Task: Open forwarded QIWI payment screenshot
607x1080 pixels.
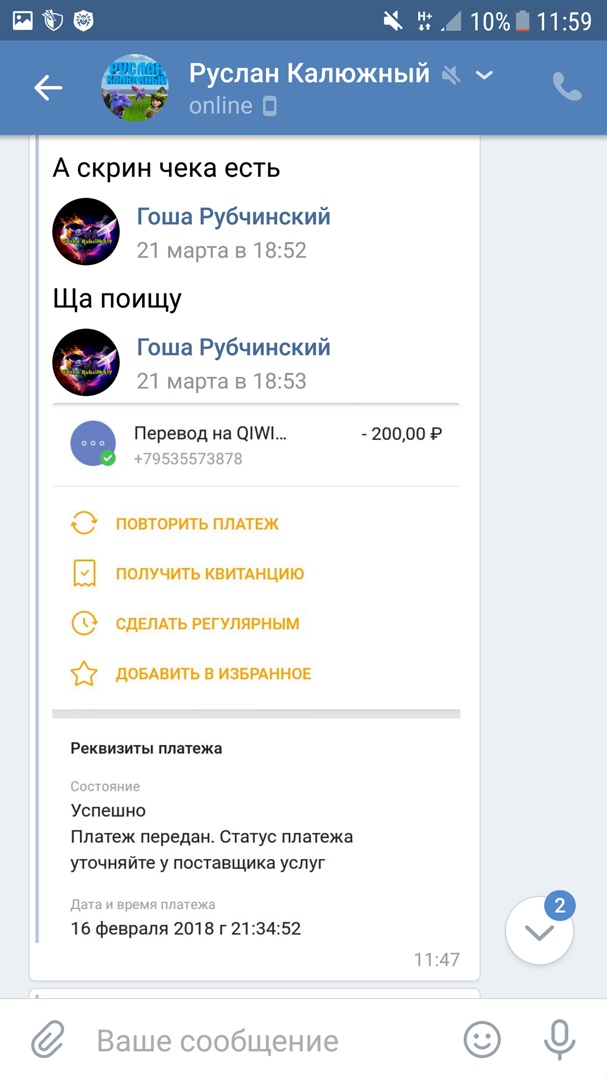Action: pos(256,670)
